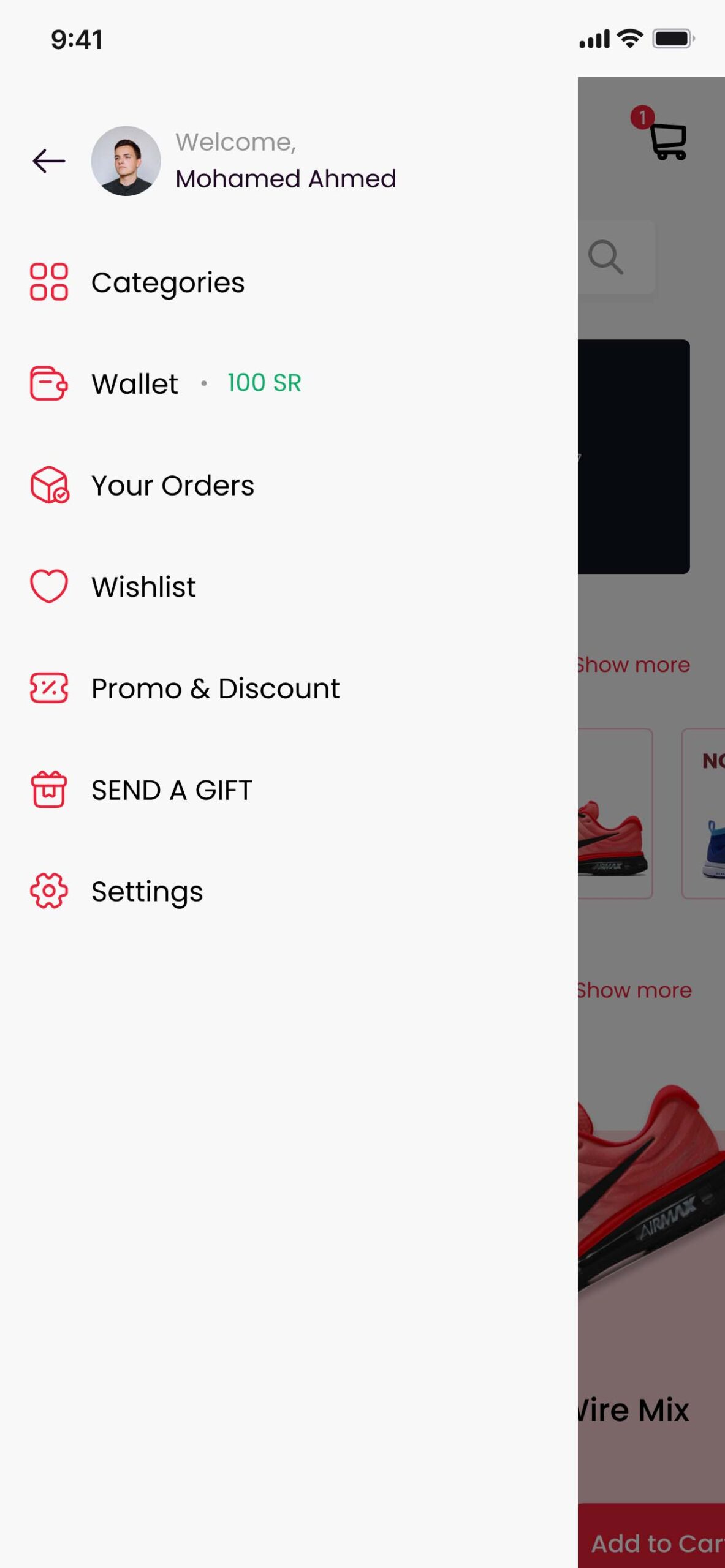Open Settings from the drawer
This screenshot has width=725, height=1568.
[x=147, y=891]
